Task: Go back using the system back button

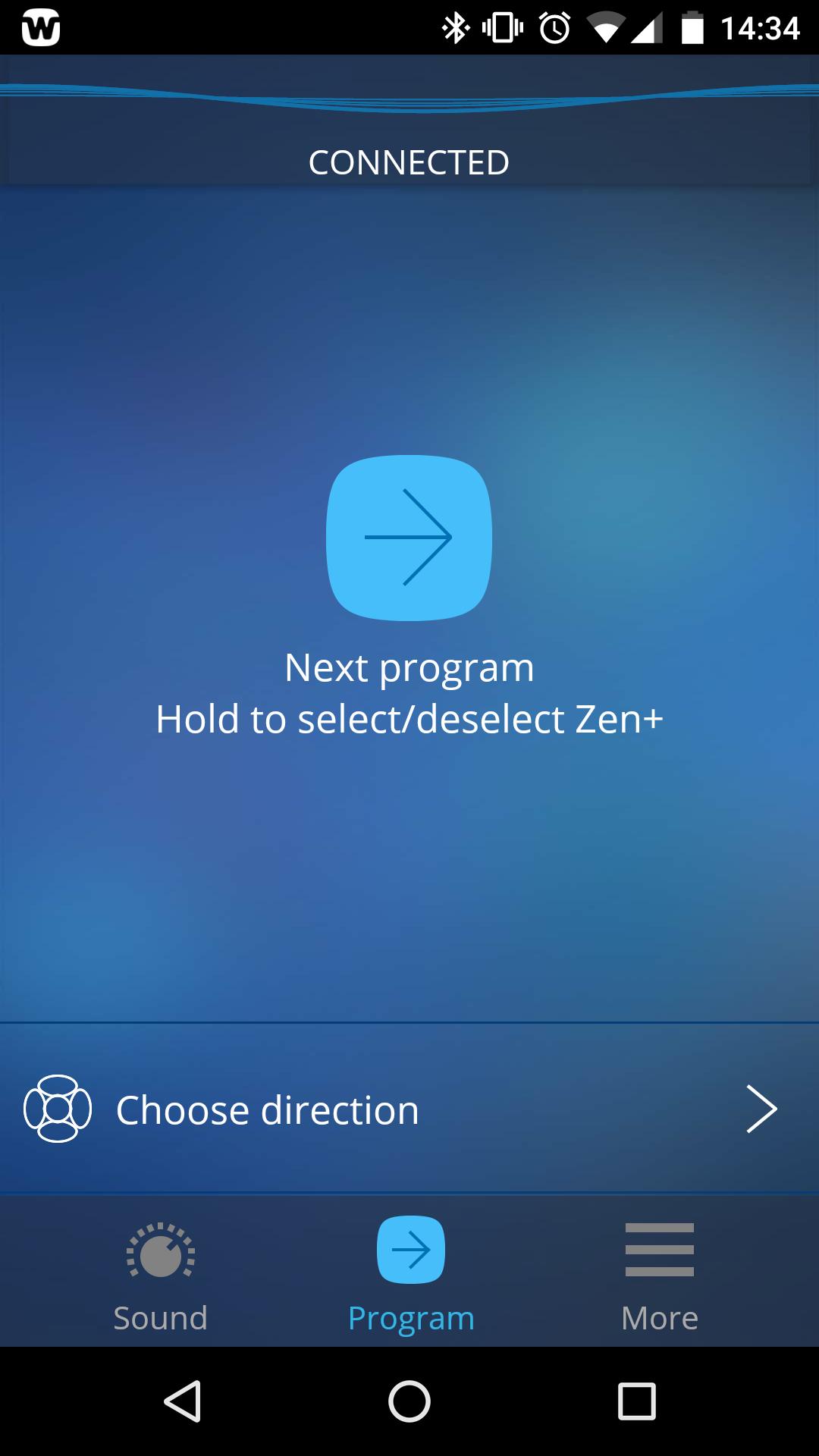Action: [x=183, y=1401]
